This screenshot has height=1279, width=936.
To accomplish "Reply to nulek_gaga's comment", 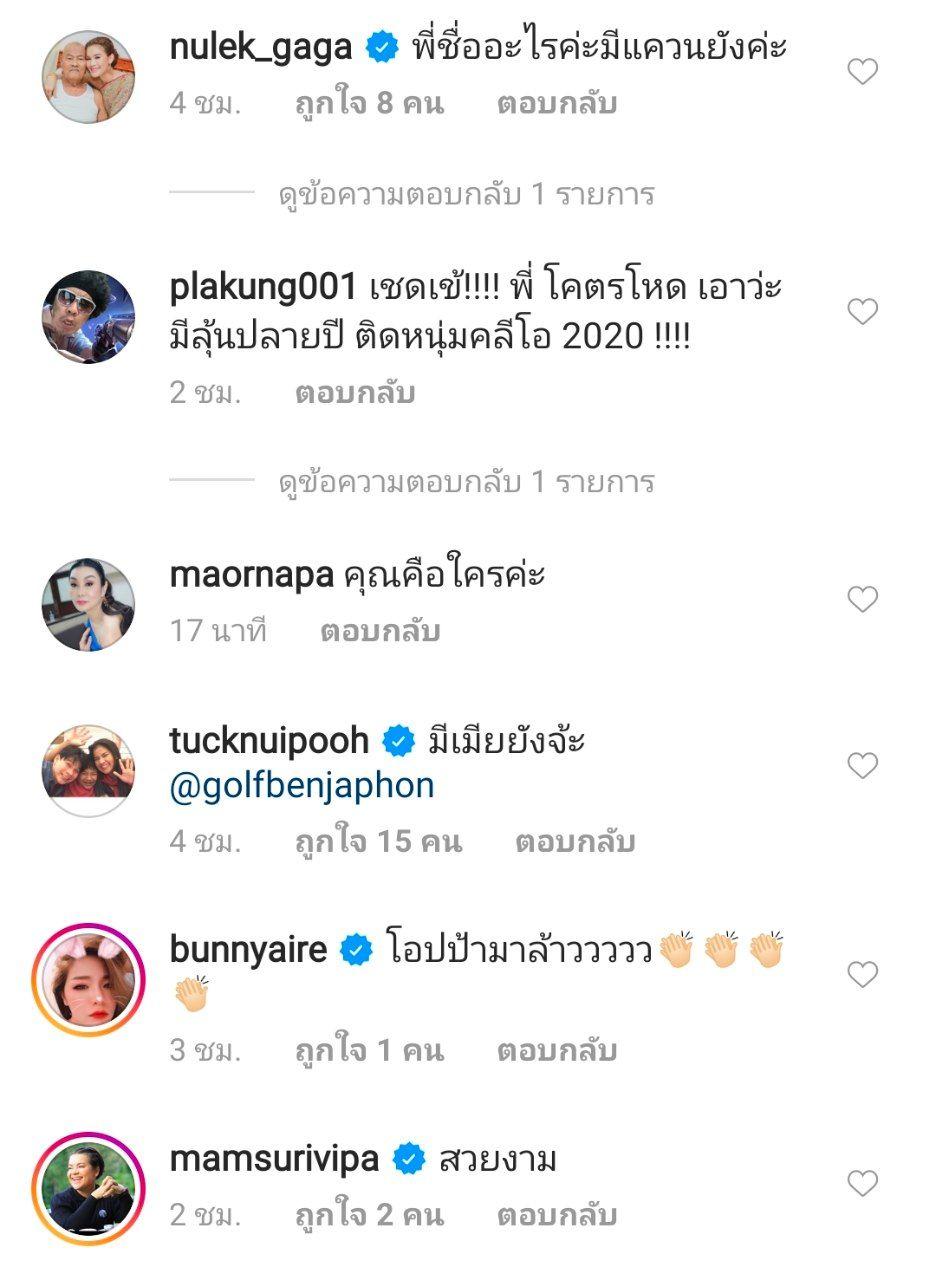I will pyautogui.click(x=556, y=104).
